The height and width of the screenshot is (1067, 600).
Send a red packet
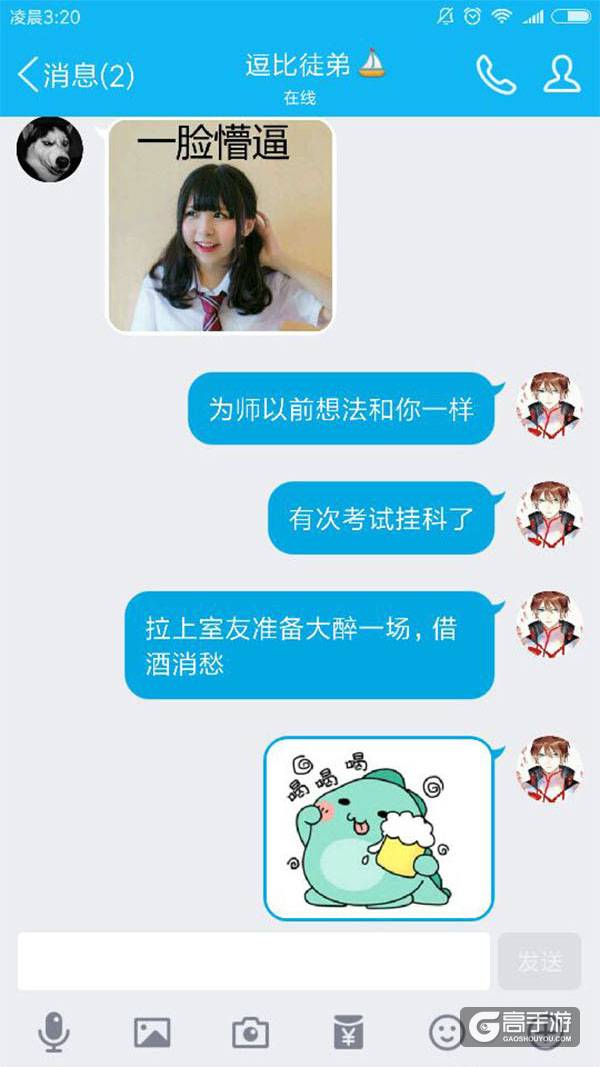click(x=348, y=1031)
